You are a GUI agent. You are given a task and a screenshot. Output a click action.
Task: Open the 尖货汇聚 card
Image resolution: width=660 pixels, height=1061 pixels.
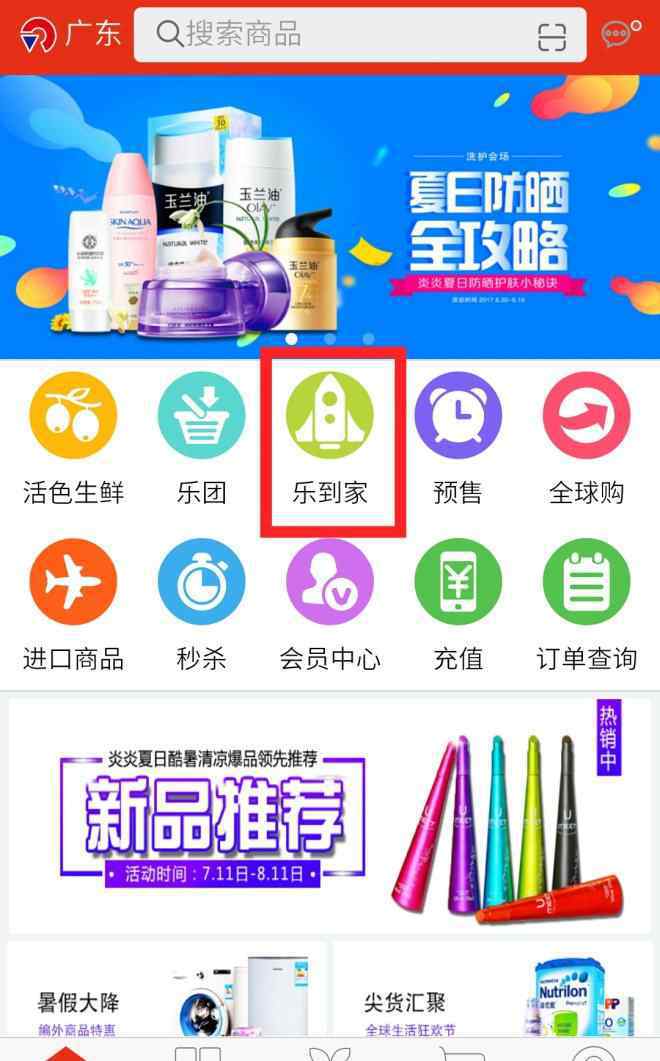pos(493,989)
